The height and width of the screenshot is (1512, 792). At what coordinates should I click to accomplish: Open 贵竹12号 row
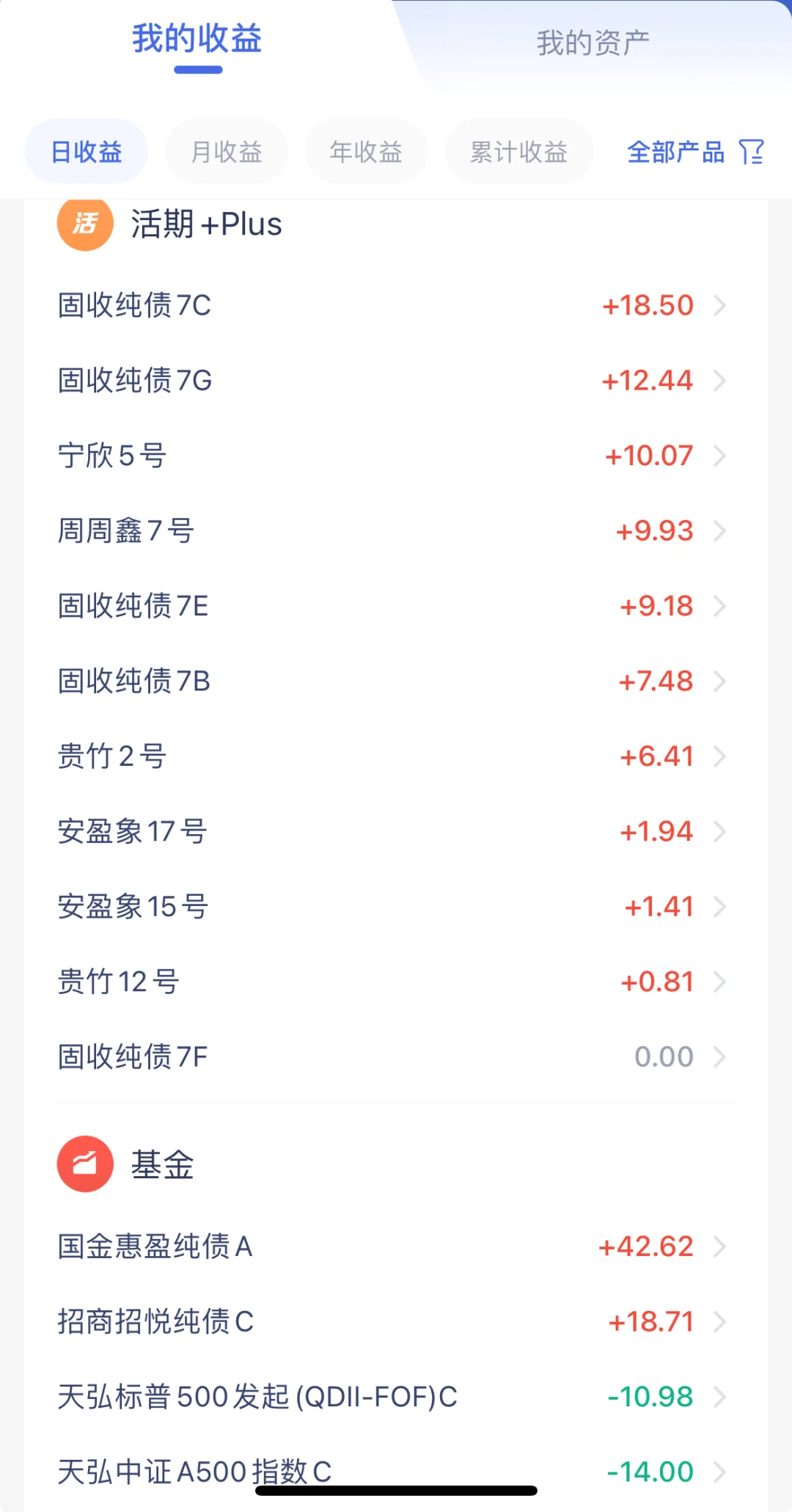click(395, 982)
